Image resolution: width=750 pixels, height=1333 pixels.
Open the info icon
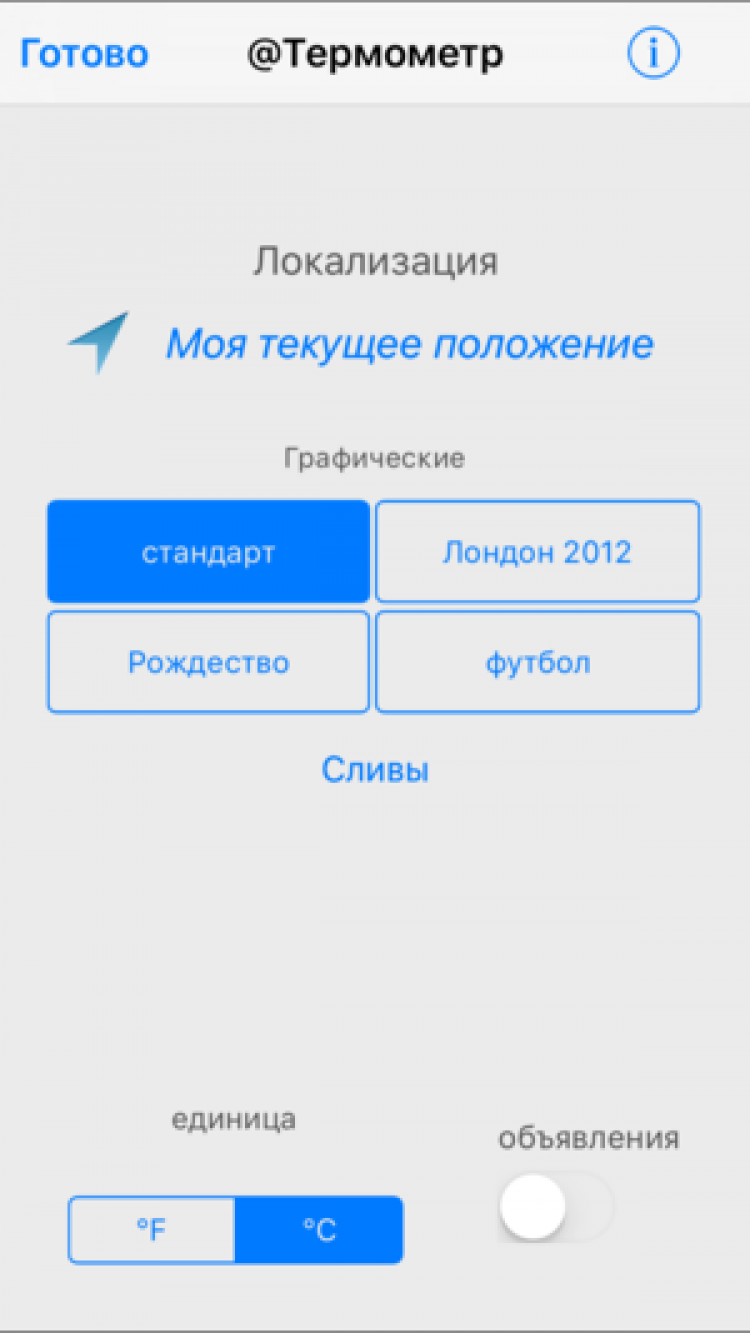[653, 53]
